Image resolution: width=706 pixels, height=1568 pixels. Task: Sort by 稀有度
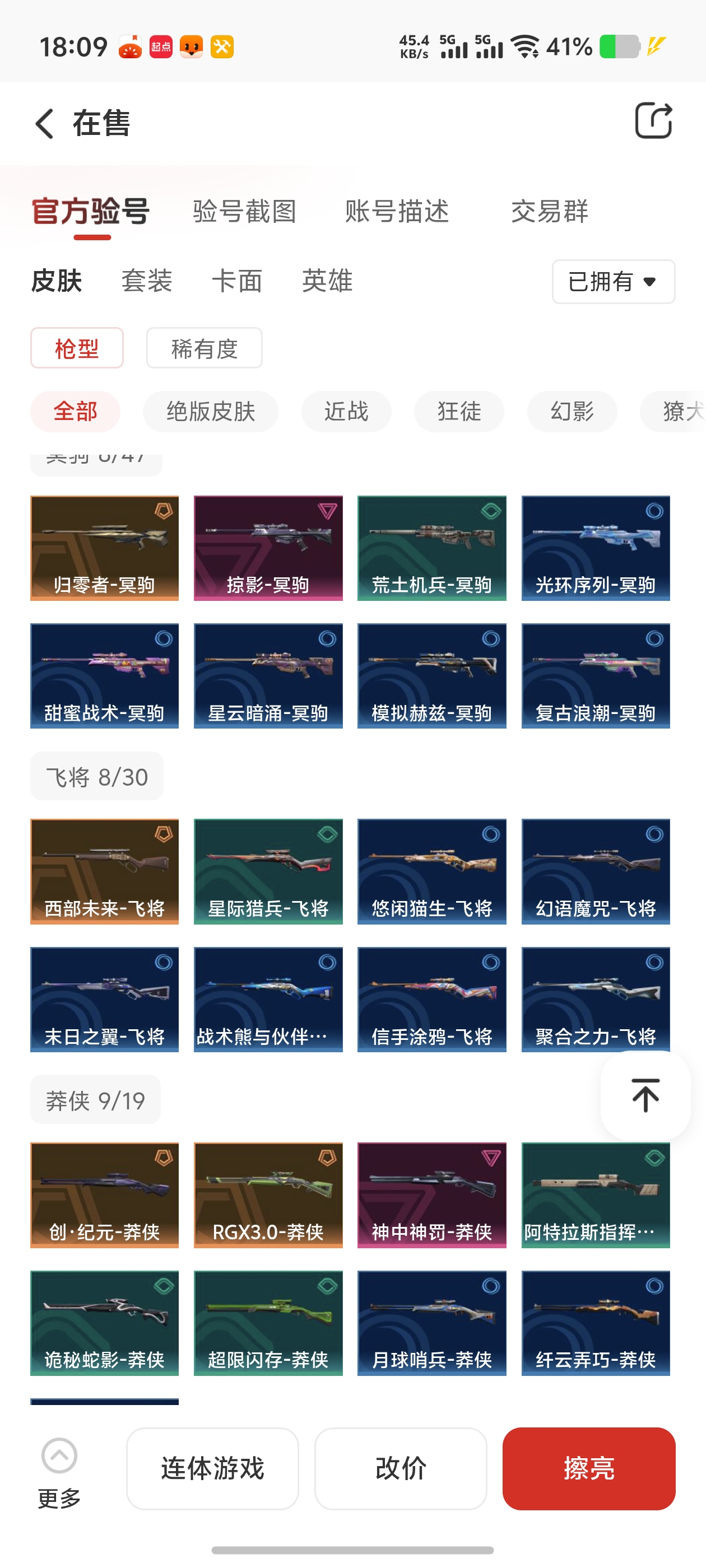pos(204,348)
